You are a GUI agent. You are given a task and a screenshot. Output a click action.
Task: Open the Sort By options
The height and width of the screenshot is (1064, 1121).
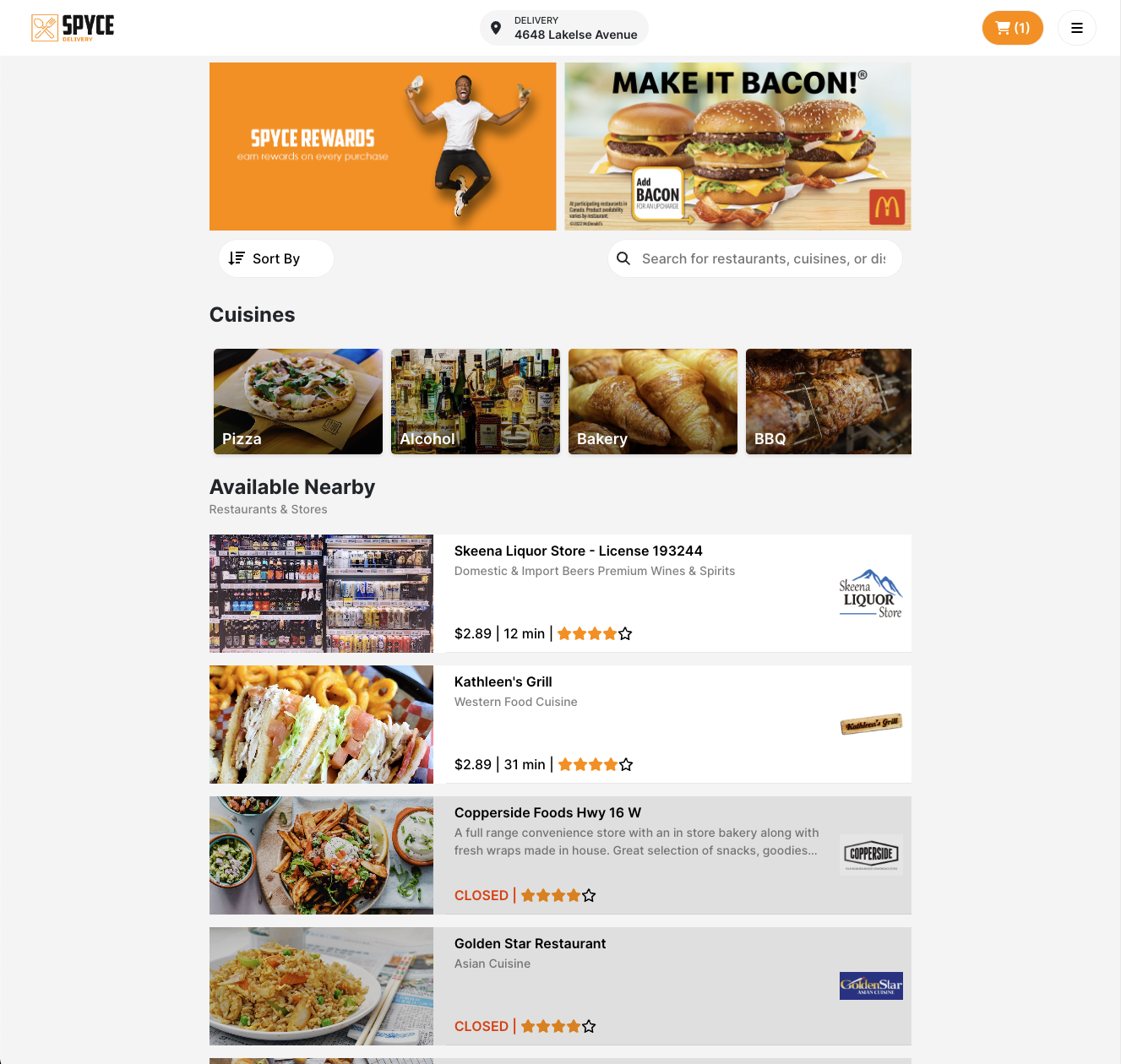pos(275,258)
